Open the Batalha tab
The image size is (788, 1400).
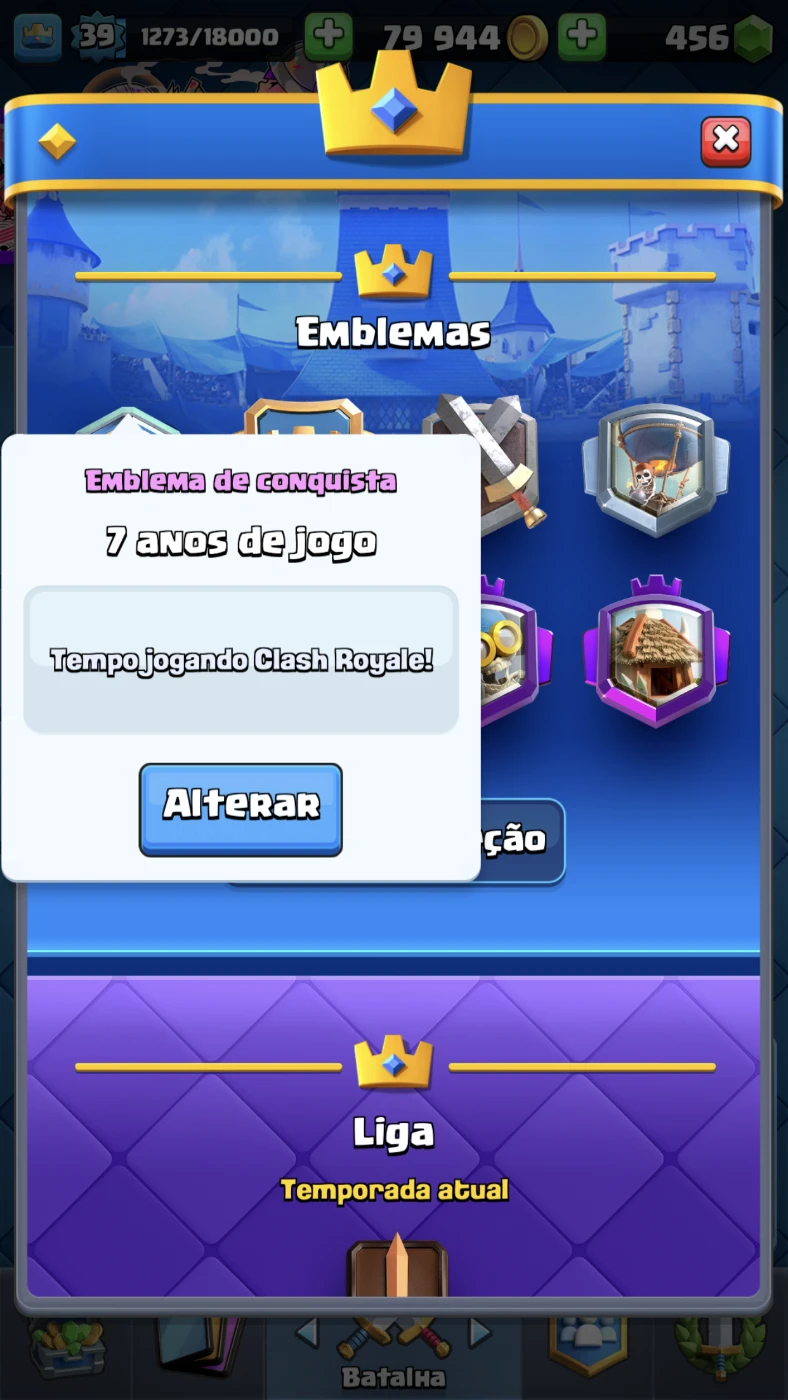click(394, 1352)
